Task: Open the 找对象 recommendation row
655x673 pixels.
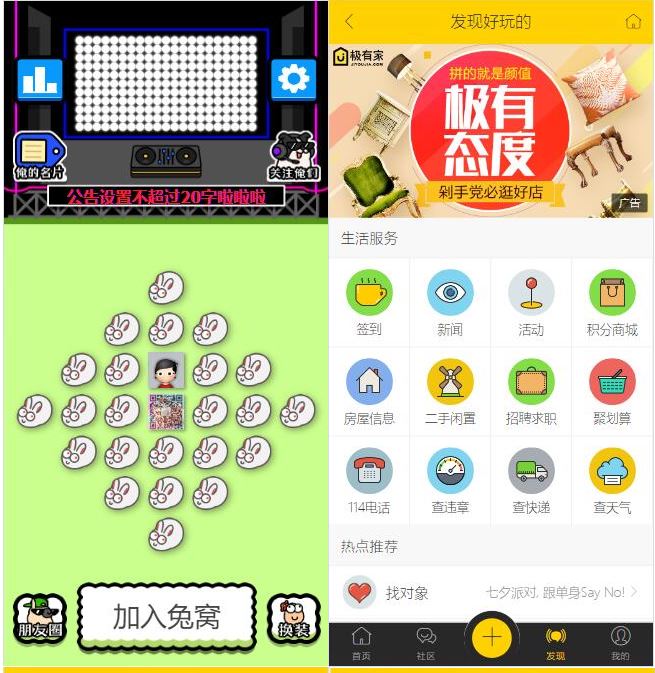Action: (x=490, y=593)
